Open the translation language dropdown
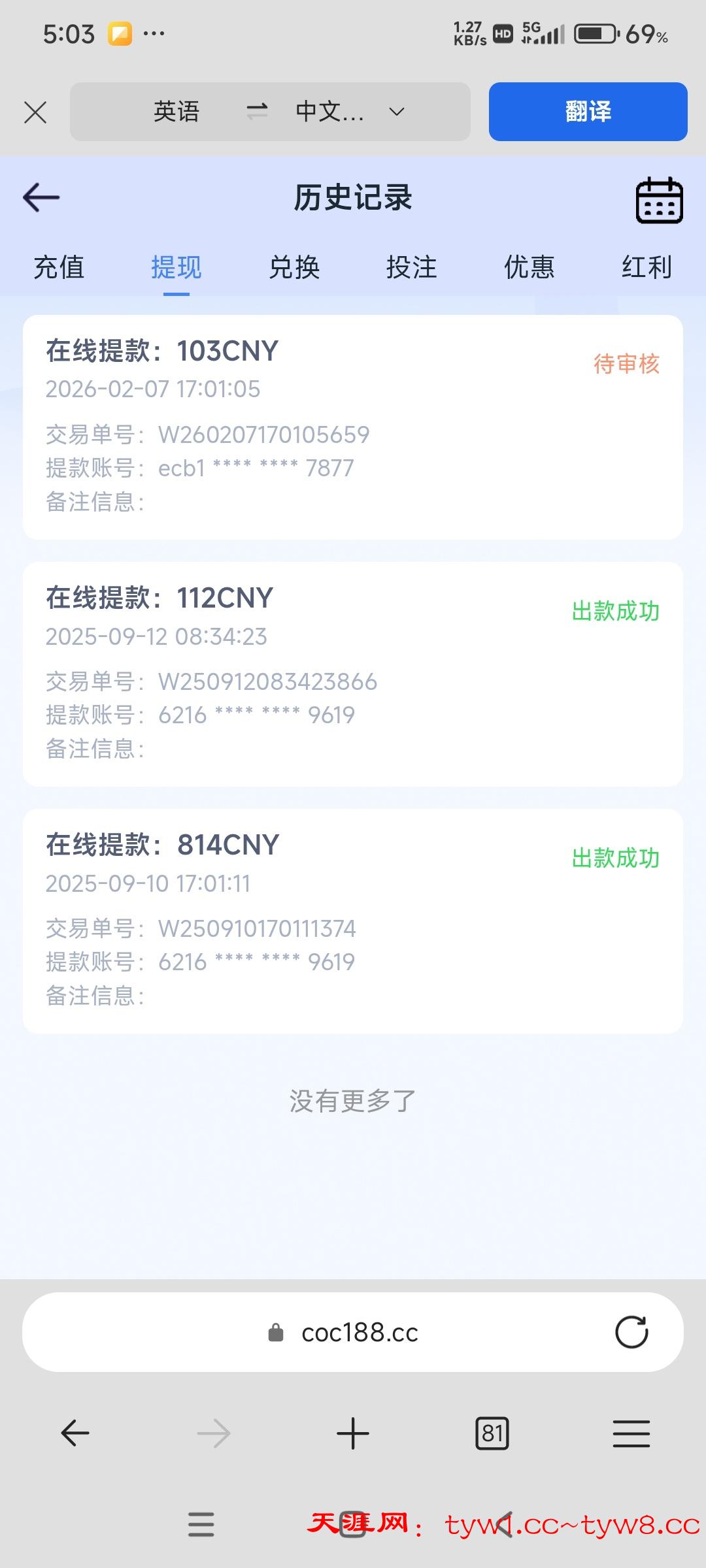 coord(396,112)
